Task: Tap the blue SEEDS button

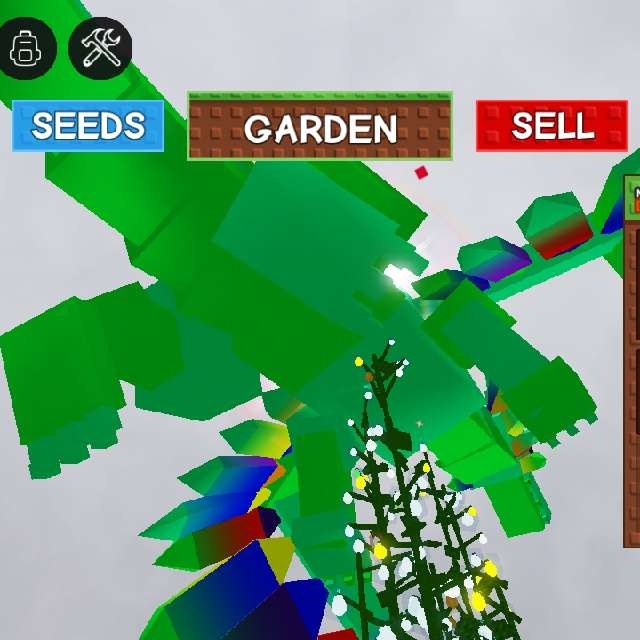Action: (88, 126)
